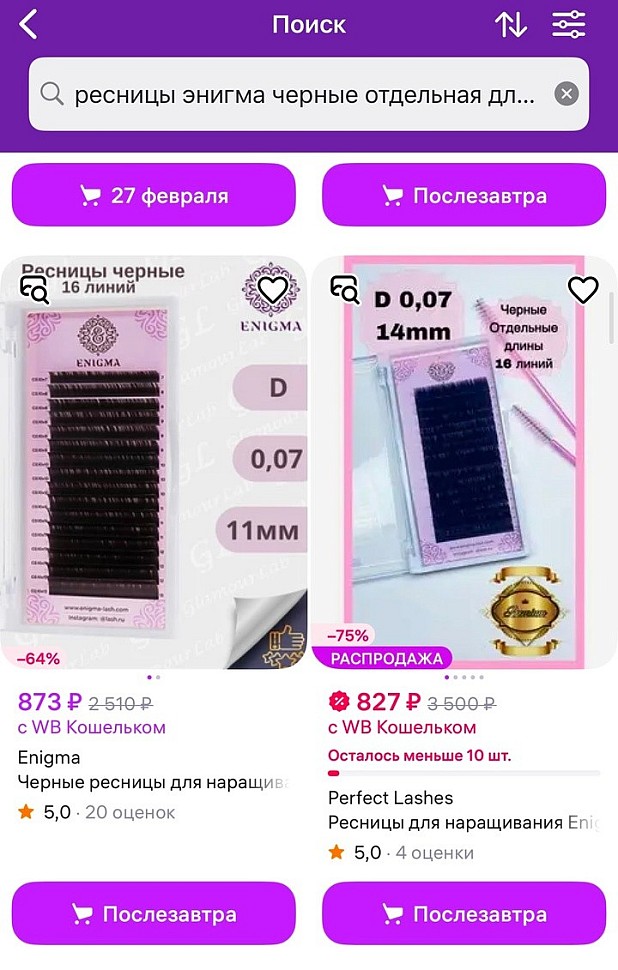Viewport: 618px width, 970px height.
Task: Add top-right item with Послезавтра delivery to cart
Action: (464, 196)
